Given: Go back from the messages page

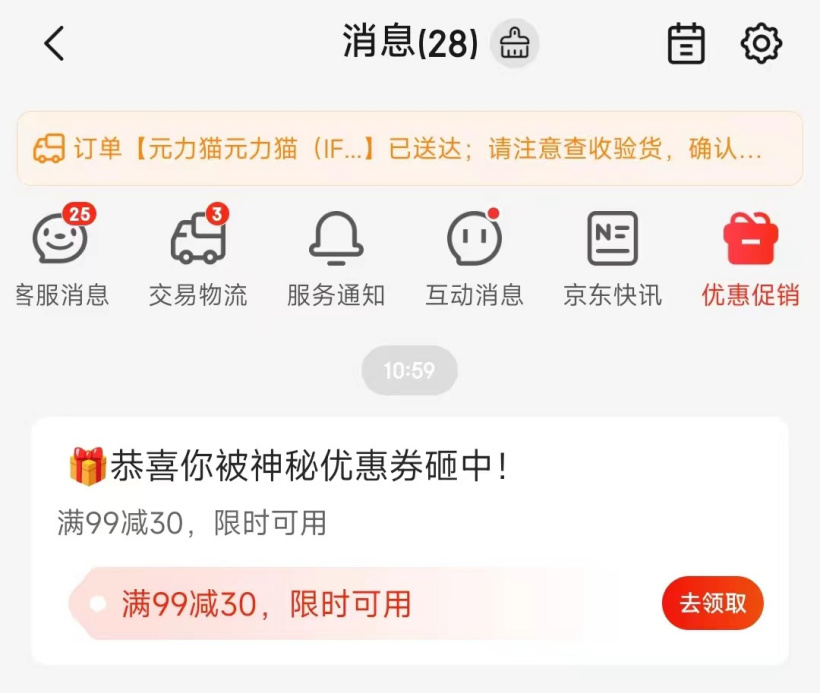Looking at the screenshot, I should pyautogui.click(x=54, y=44).
